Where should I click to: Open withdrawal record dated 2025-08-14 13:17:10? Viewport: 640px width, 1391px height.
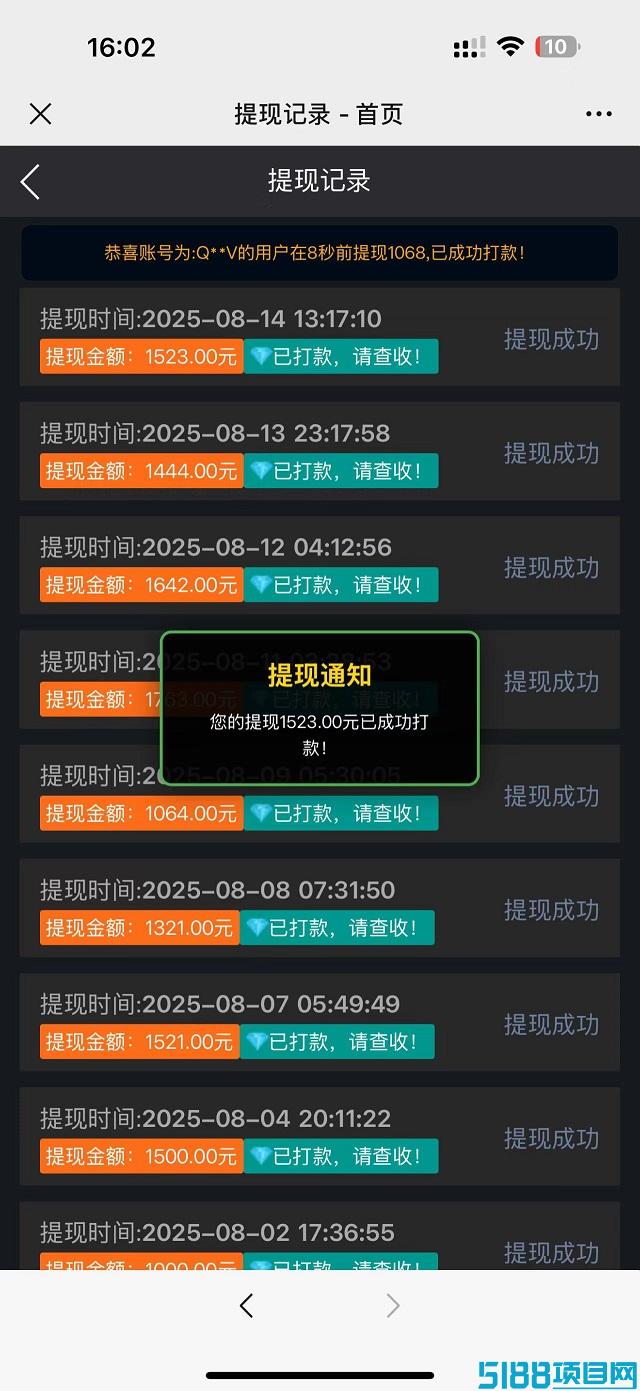(320, 338)
